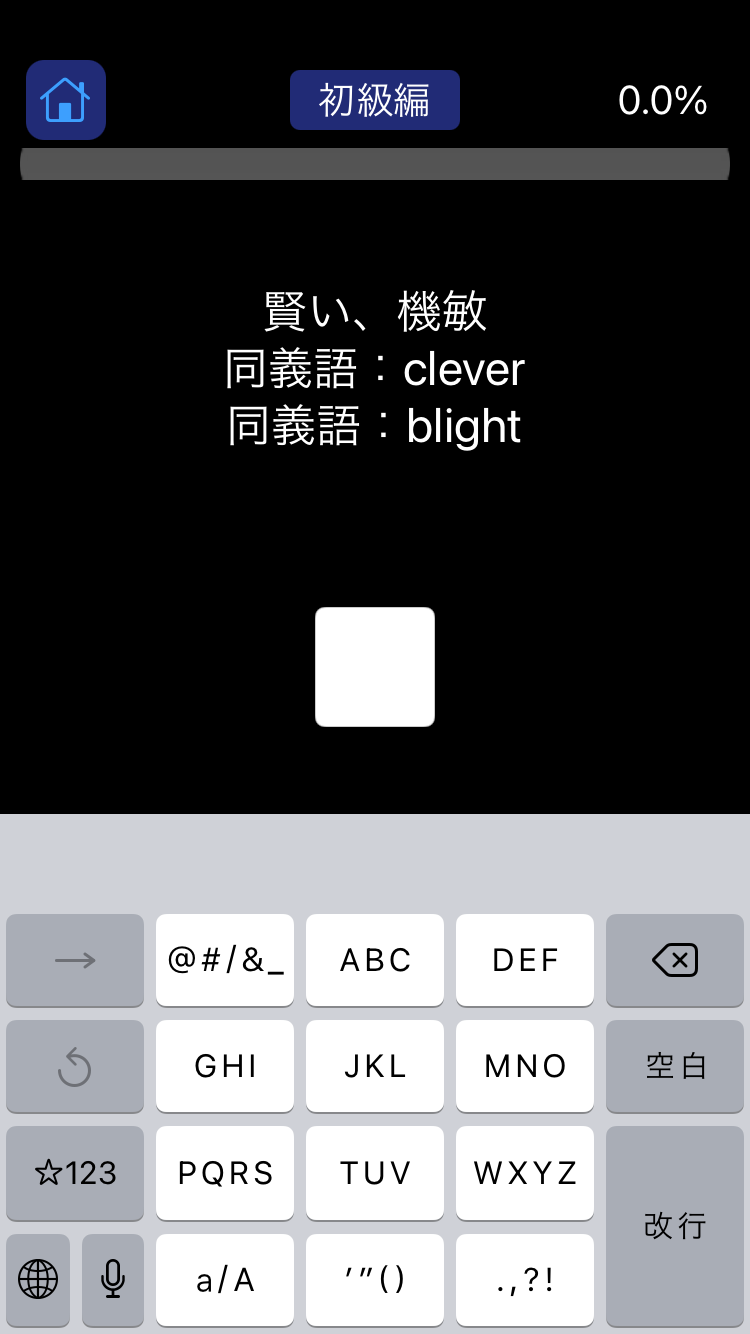Go back to the home screen
The image size is (750, 1334).
coord(66,100)
